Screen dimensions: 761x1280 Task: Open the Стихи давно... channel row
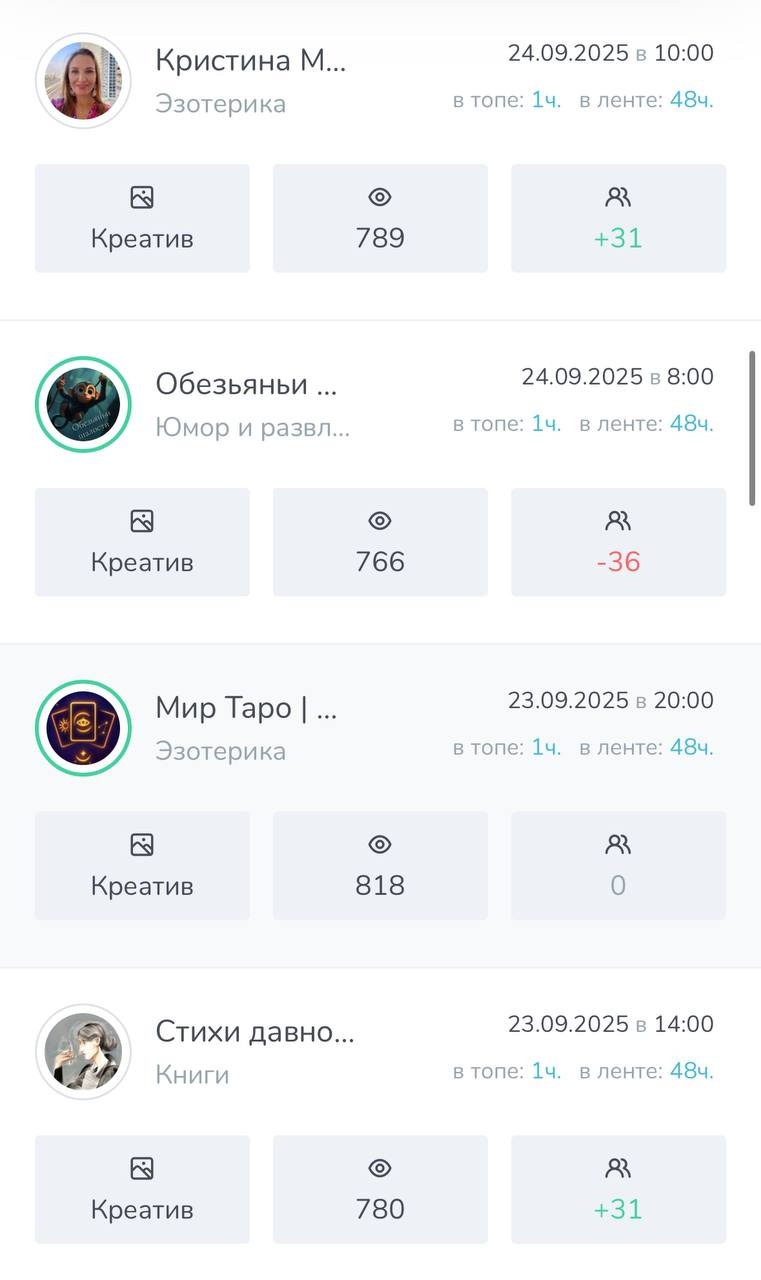click(254, 1031)
